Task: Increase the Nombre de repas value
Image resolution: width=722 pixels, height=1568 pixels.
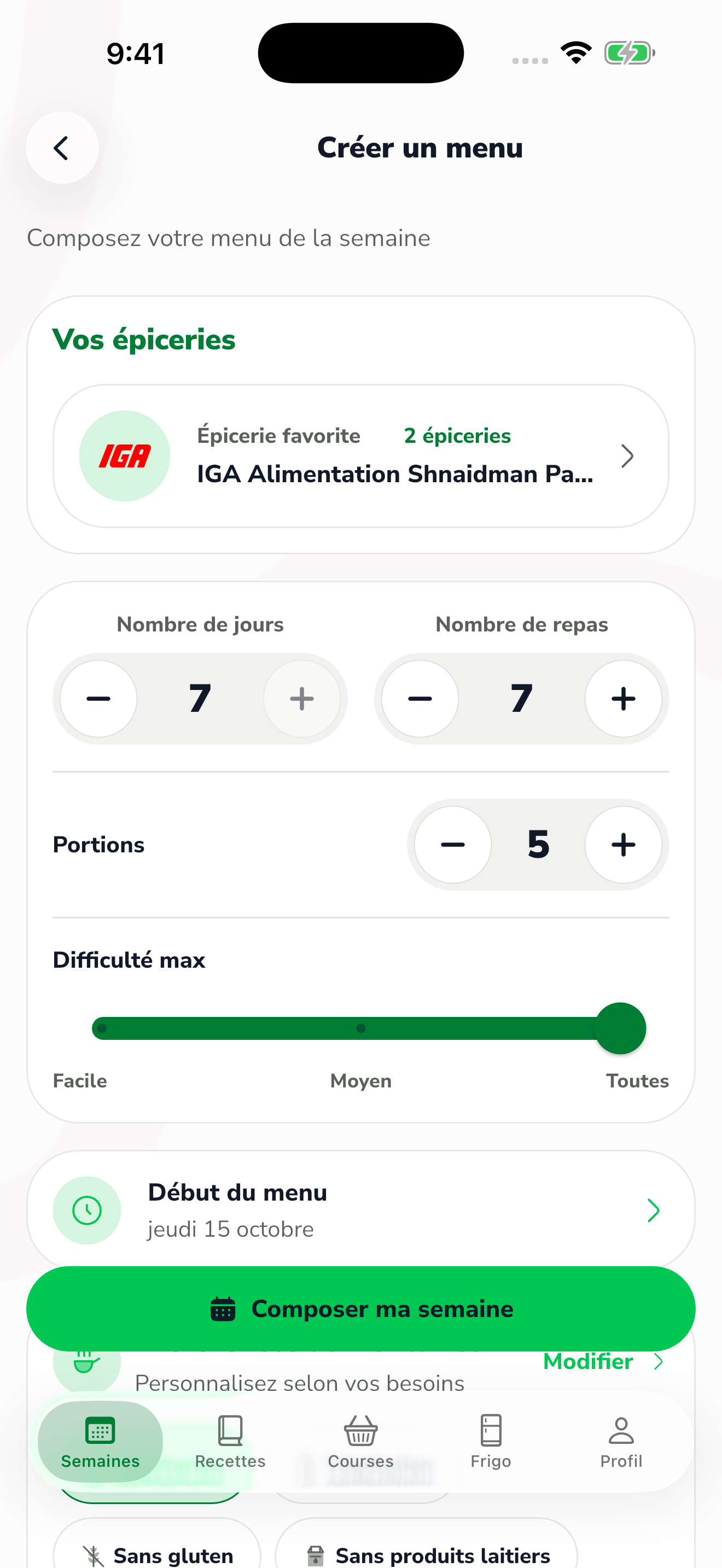Action: click(624, 699)
